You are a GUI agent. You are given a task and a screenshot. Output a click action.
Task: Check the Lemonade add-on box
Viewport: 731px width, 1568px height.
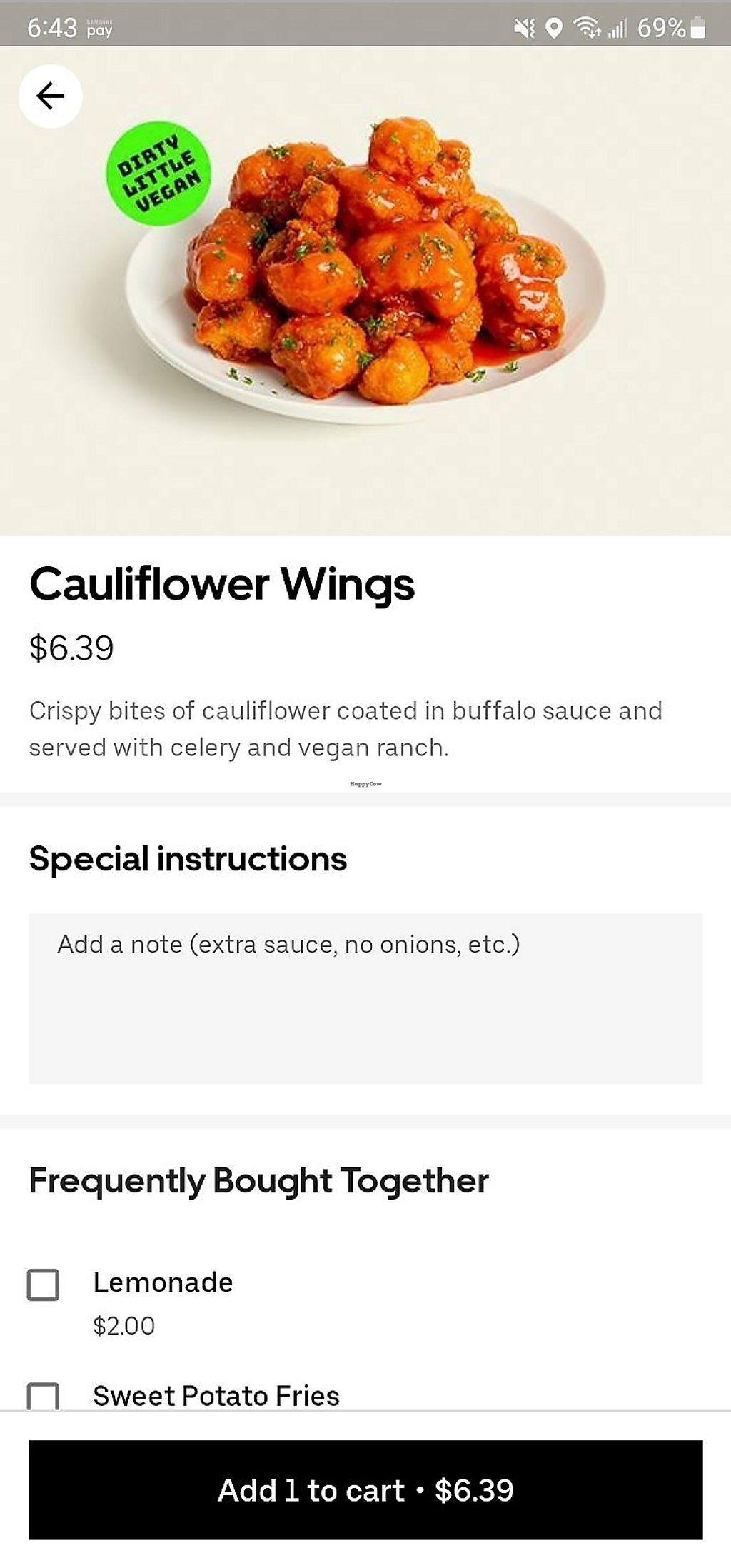tap(43, 1285)
